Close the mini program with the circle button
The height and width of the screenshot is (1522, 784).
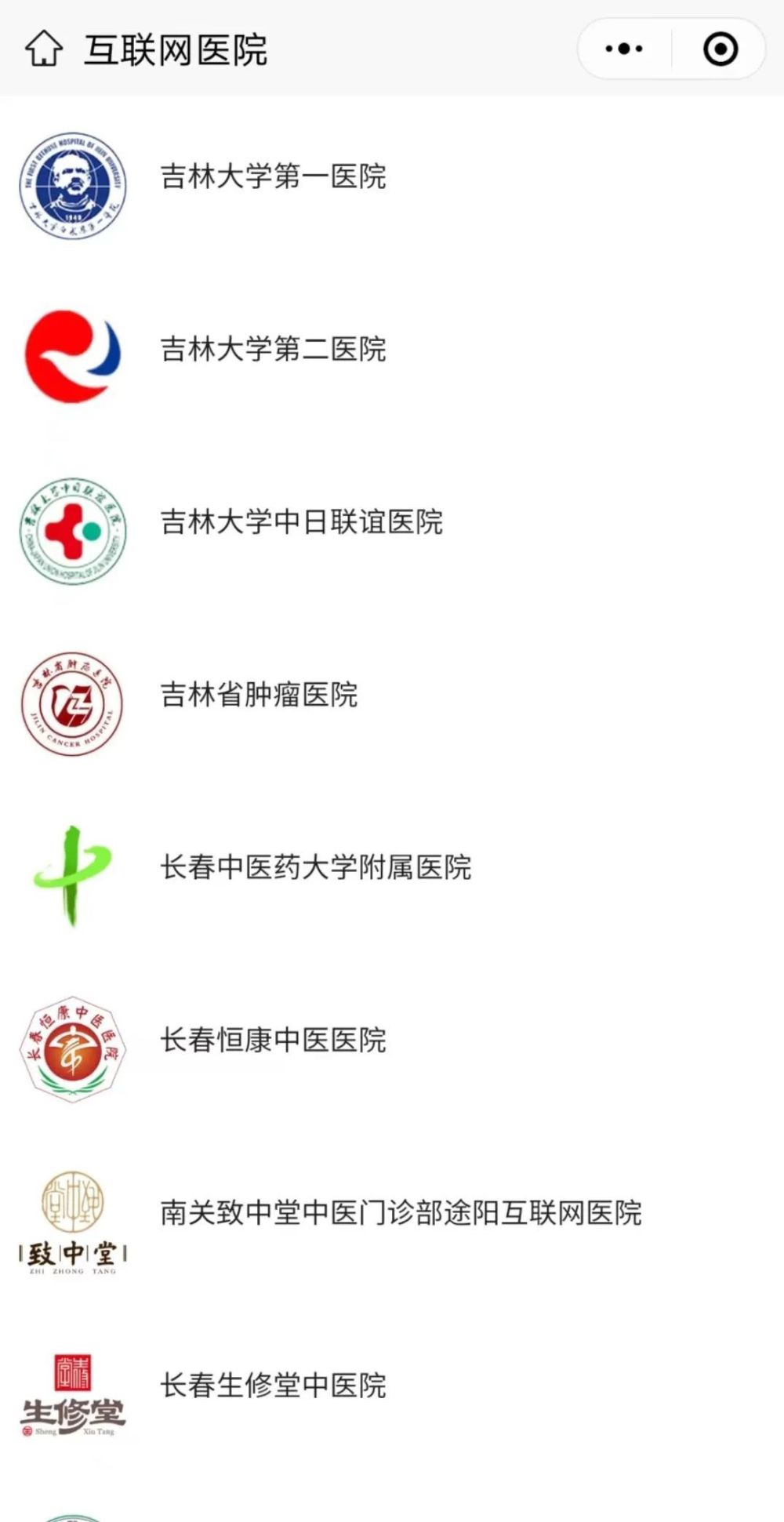[x=720, y=49]
